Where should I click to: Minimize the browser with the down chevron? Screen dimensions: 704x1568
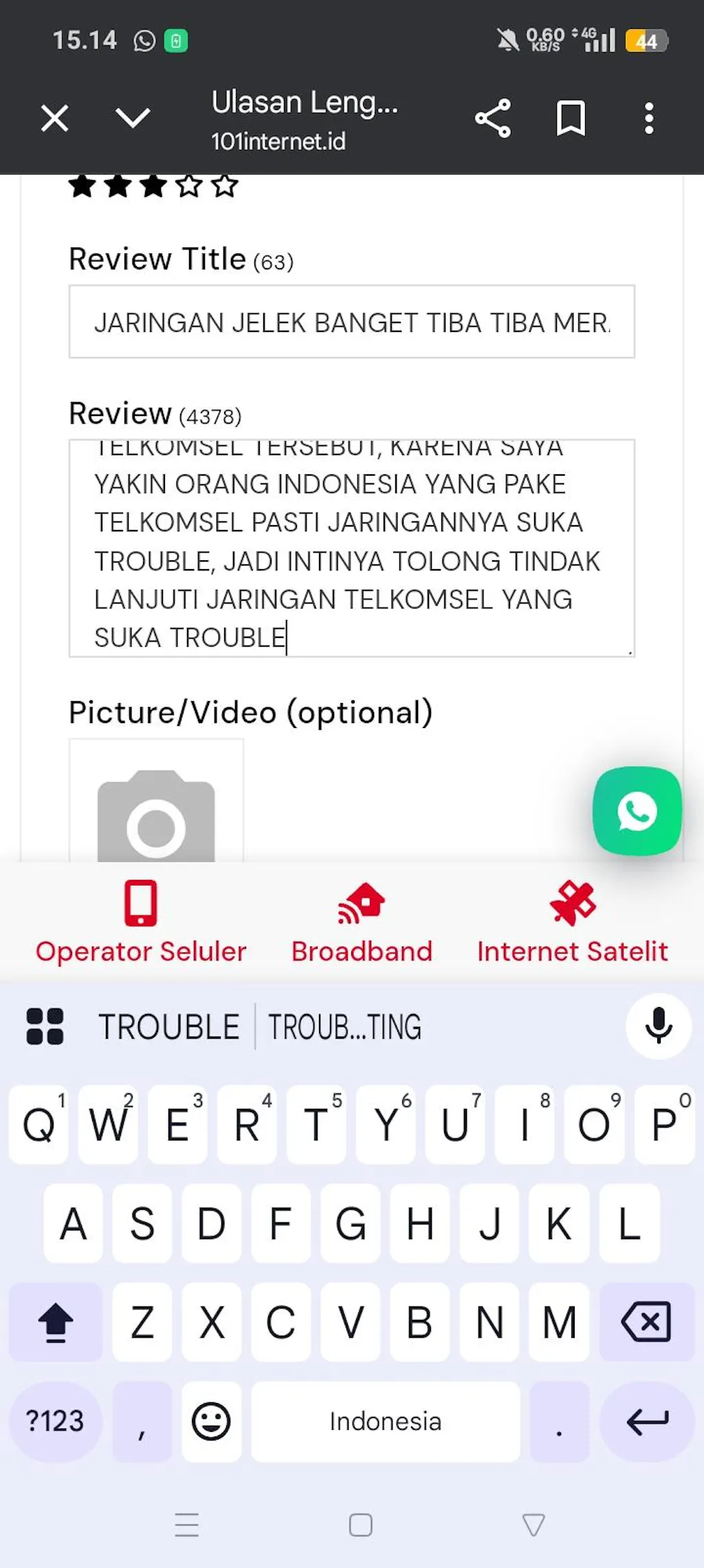coord(133,118)
